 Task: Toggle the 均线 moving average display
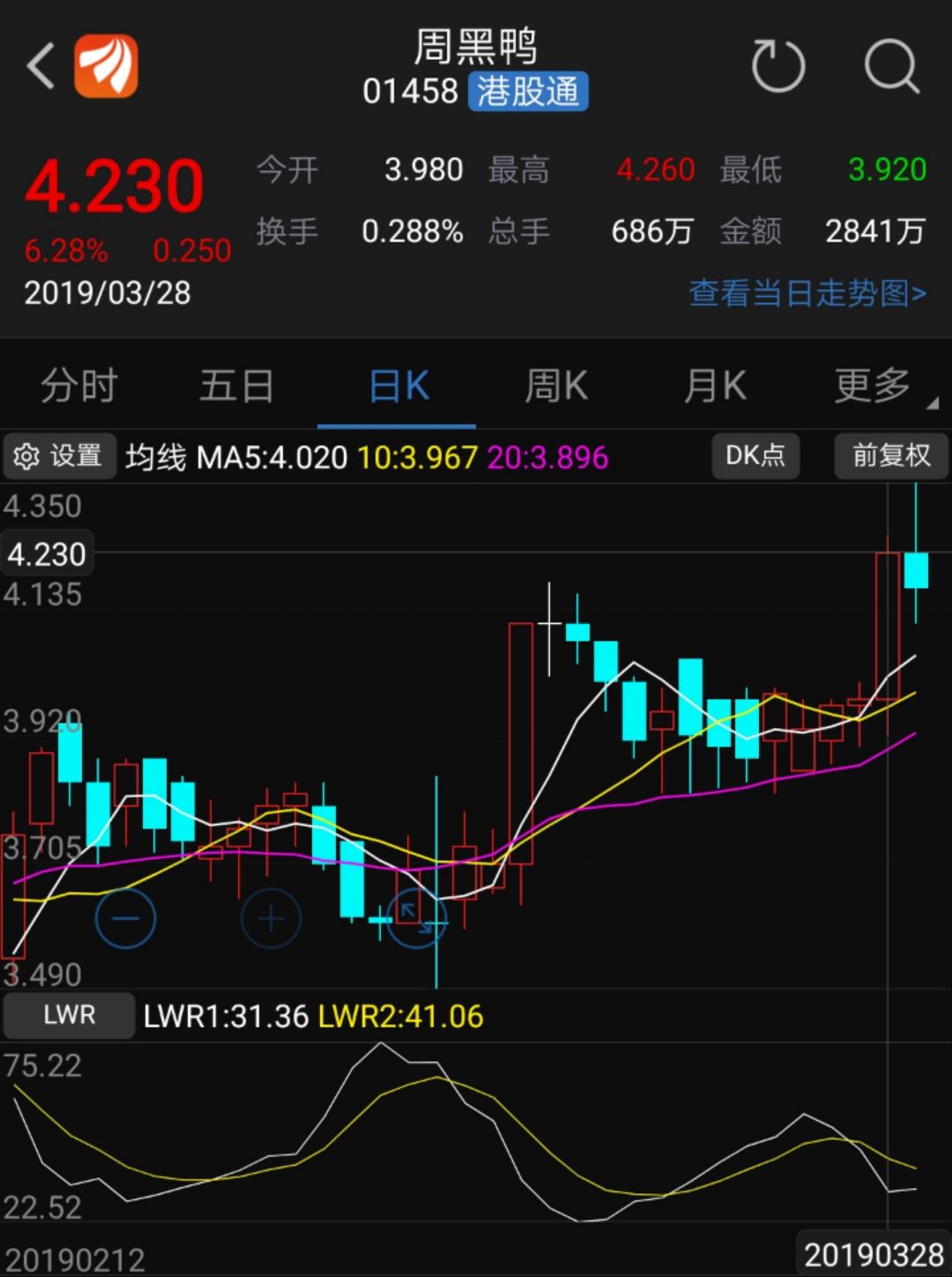157,456
